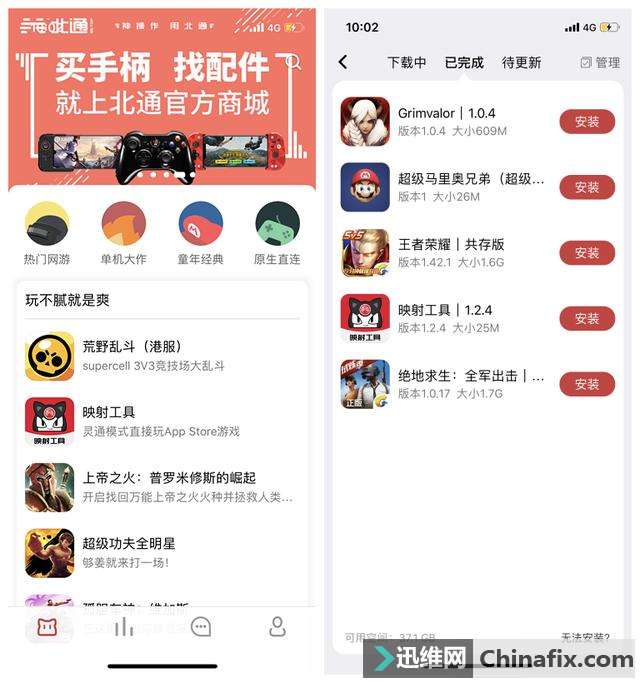Tap 安装 next to 超级马里奥兄弟
640x683 pixels.
click(587, 187)
